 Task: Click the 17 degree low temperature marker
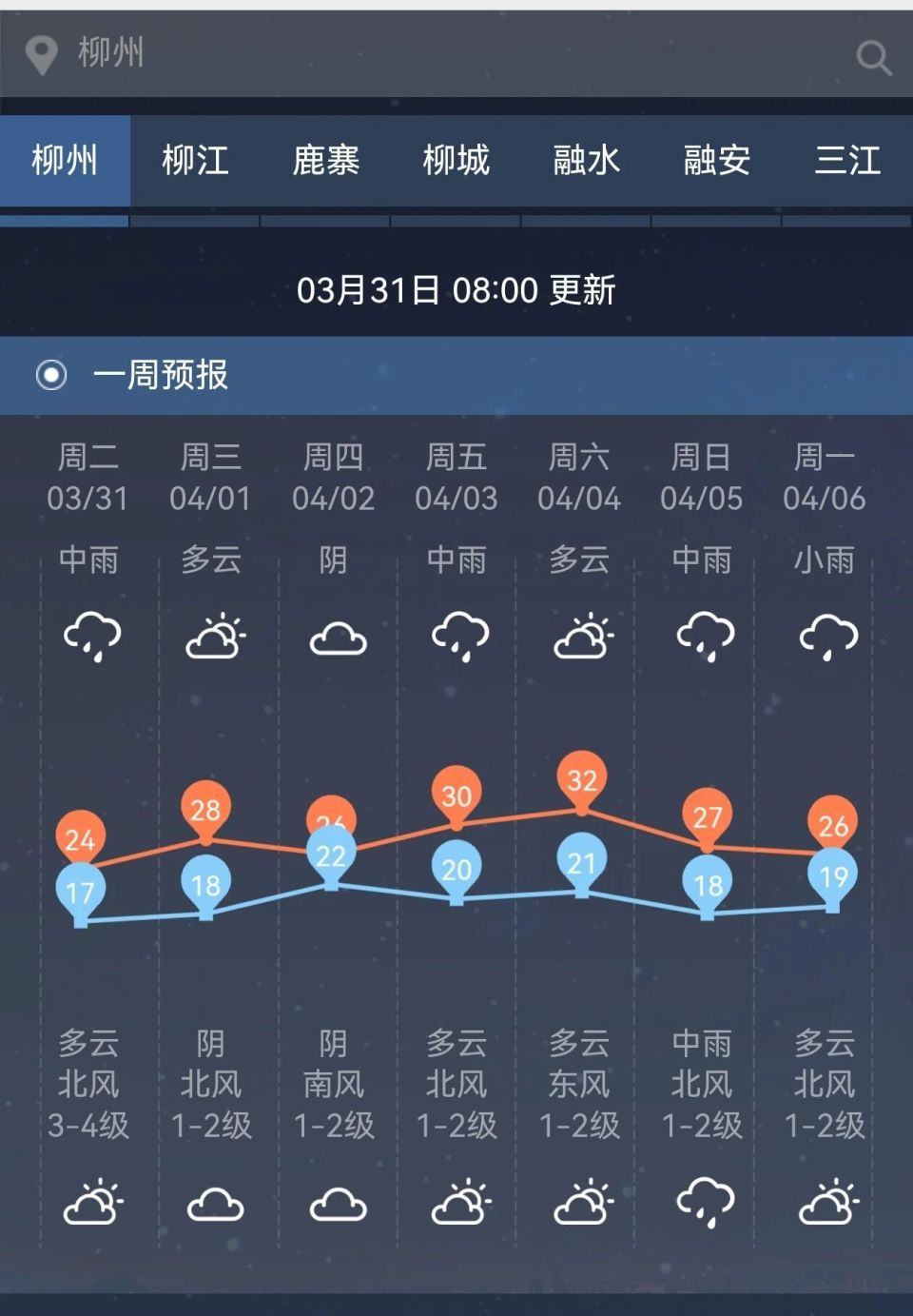pos(81,890)
